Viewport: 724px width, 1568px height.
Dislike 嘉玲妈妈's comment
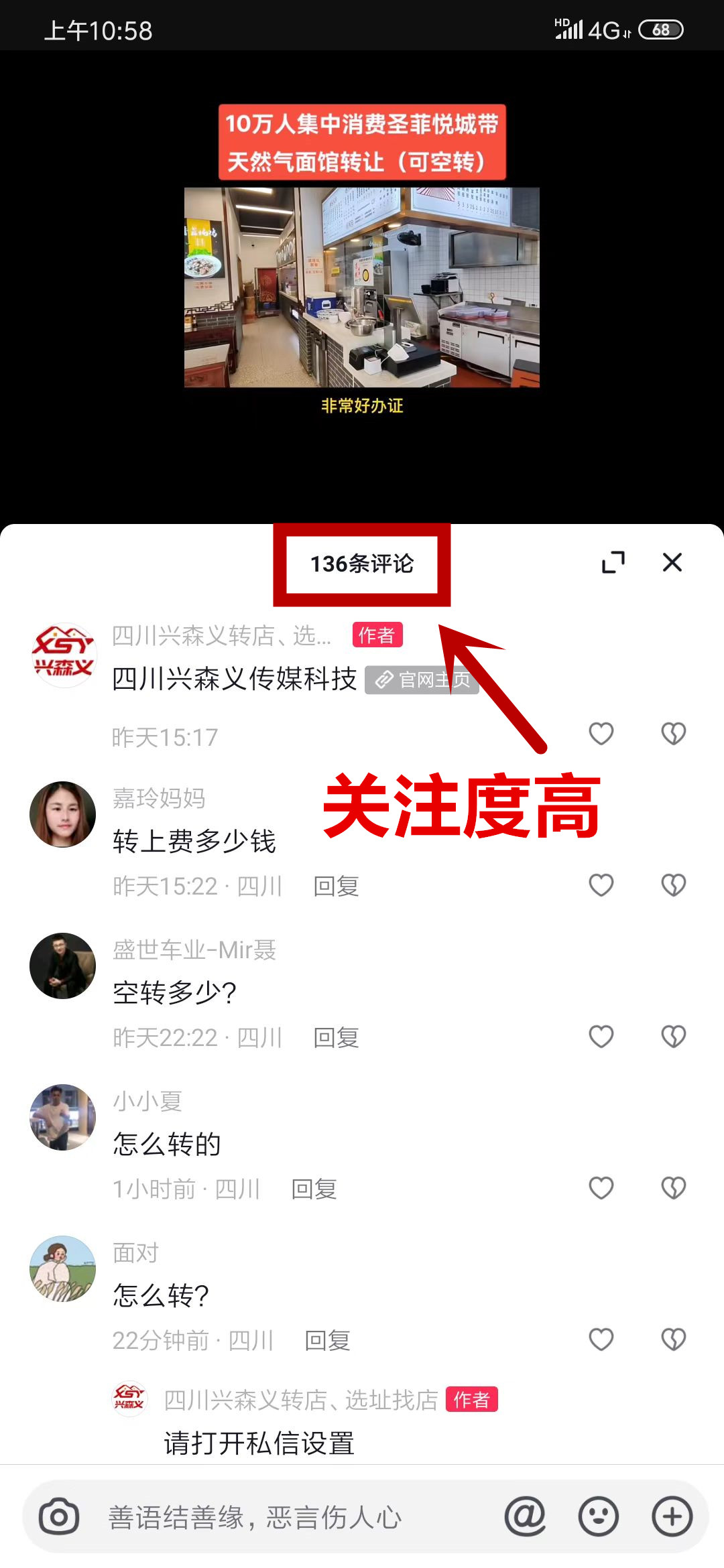[x=673, y=885]
